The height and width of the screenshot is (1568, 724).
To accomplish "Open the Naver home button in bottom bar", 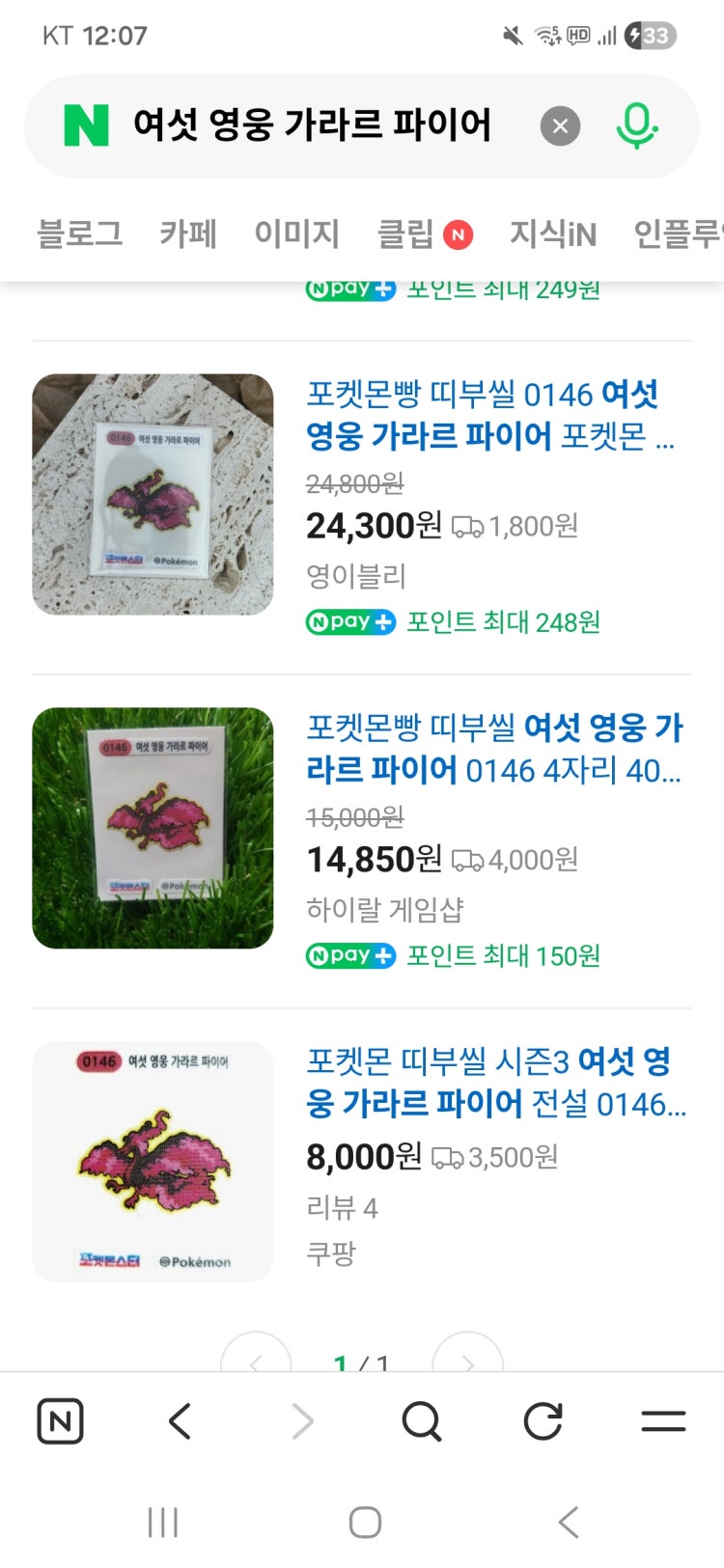I will [x=60, y=1421].
